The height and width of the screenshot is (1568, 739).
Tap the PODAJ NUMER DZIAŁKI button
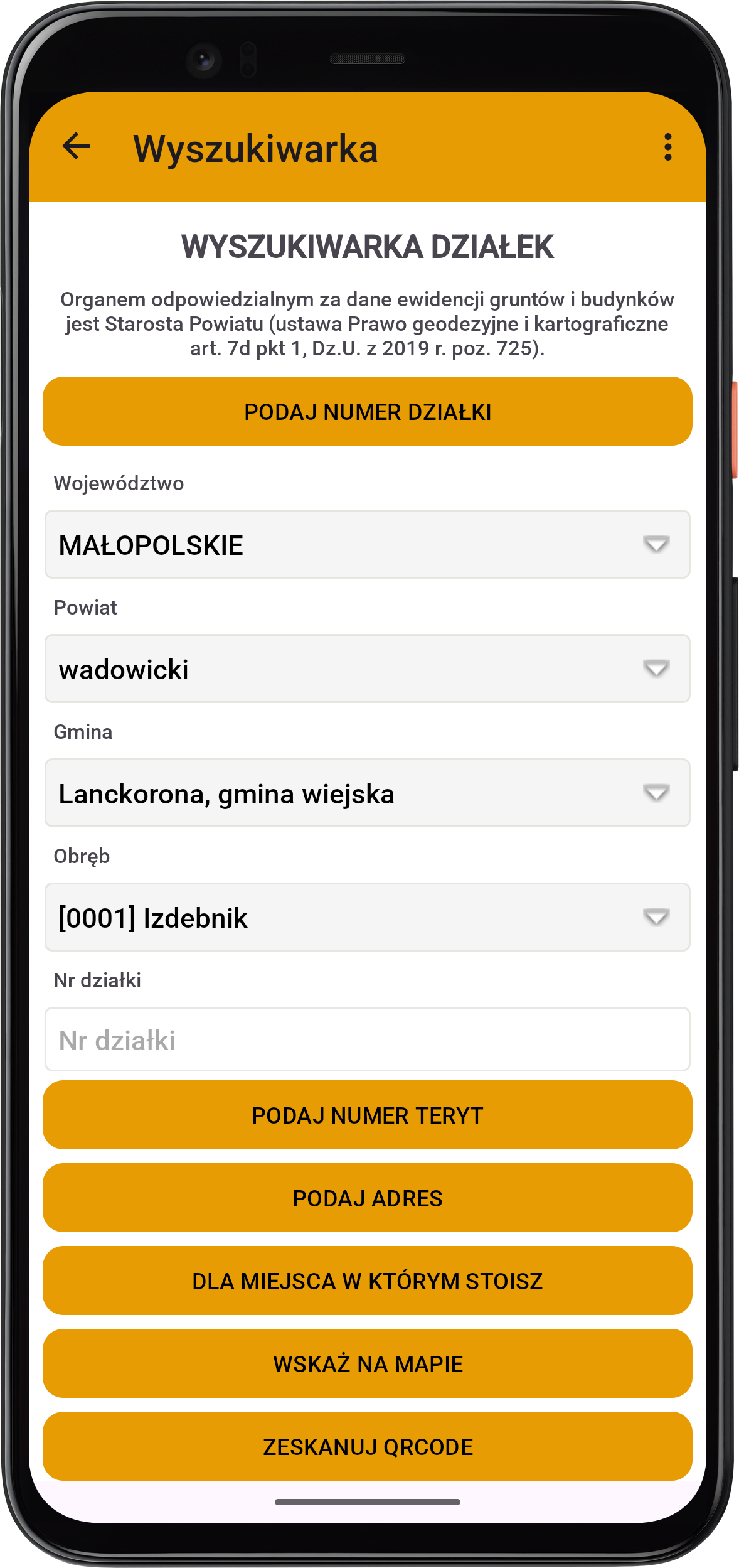(x=368, y=412)
